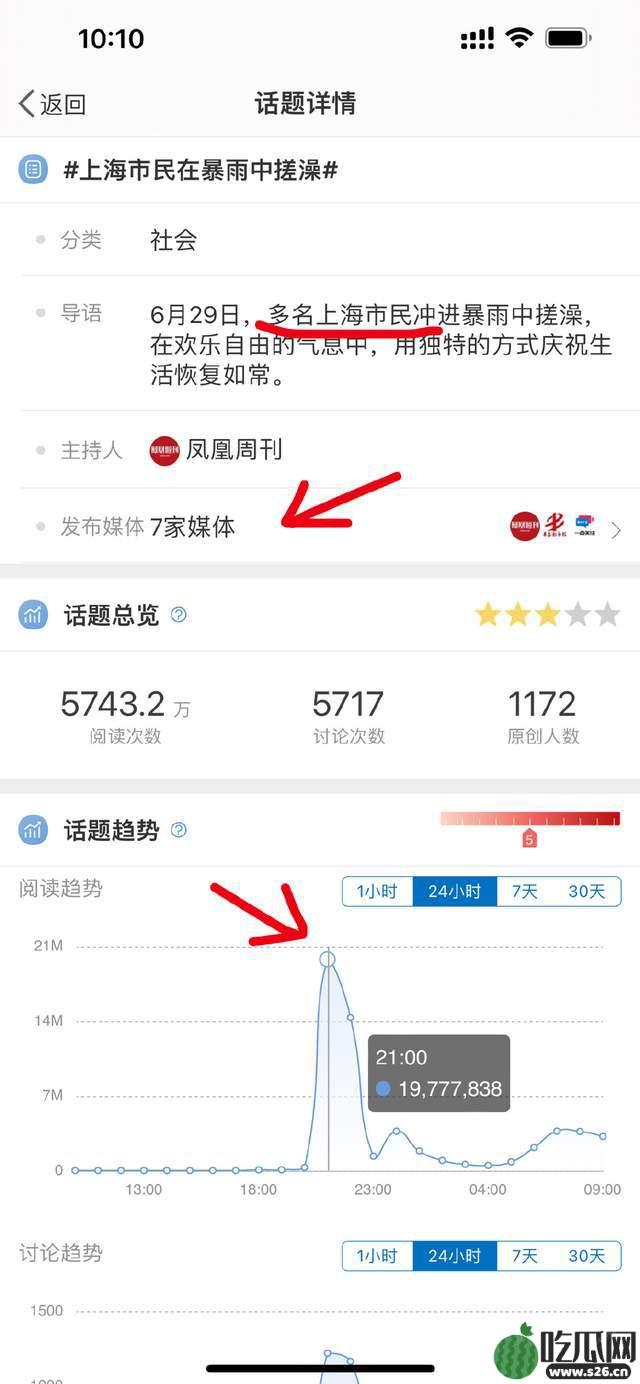
Task: Select 24小时 for 阅读趋势 chart
Action: pyautogui.click(x=455, y=891)
